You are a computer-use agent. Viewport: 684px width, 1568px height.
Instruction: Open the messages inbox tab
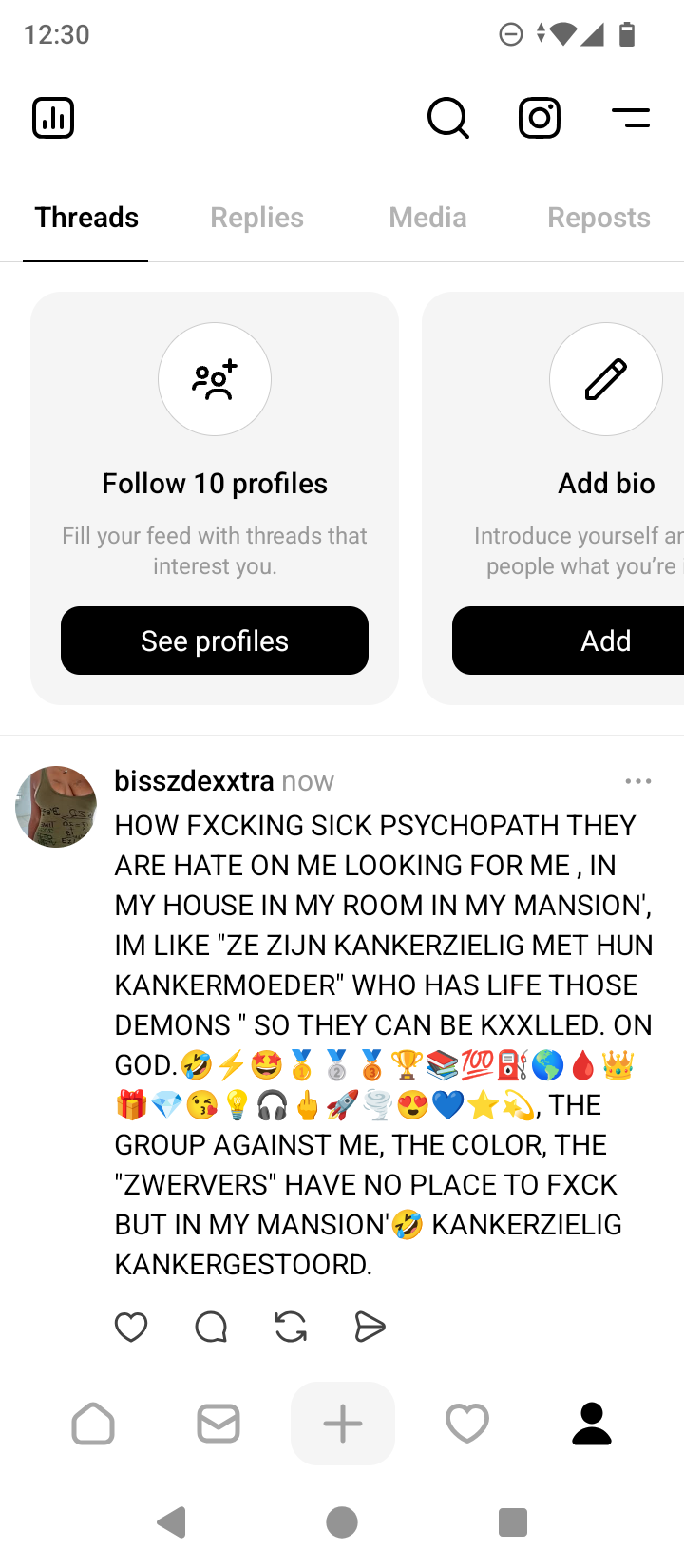click(x=218, y=1424)
